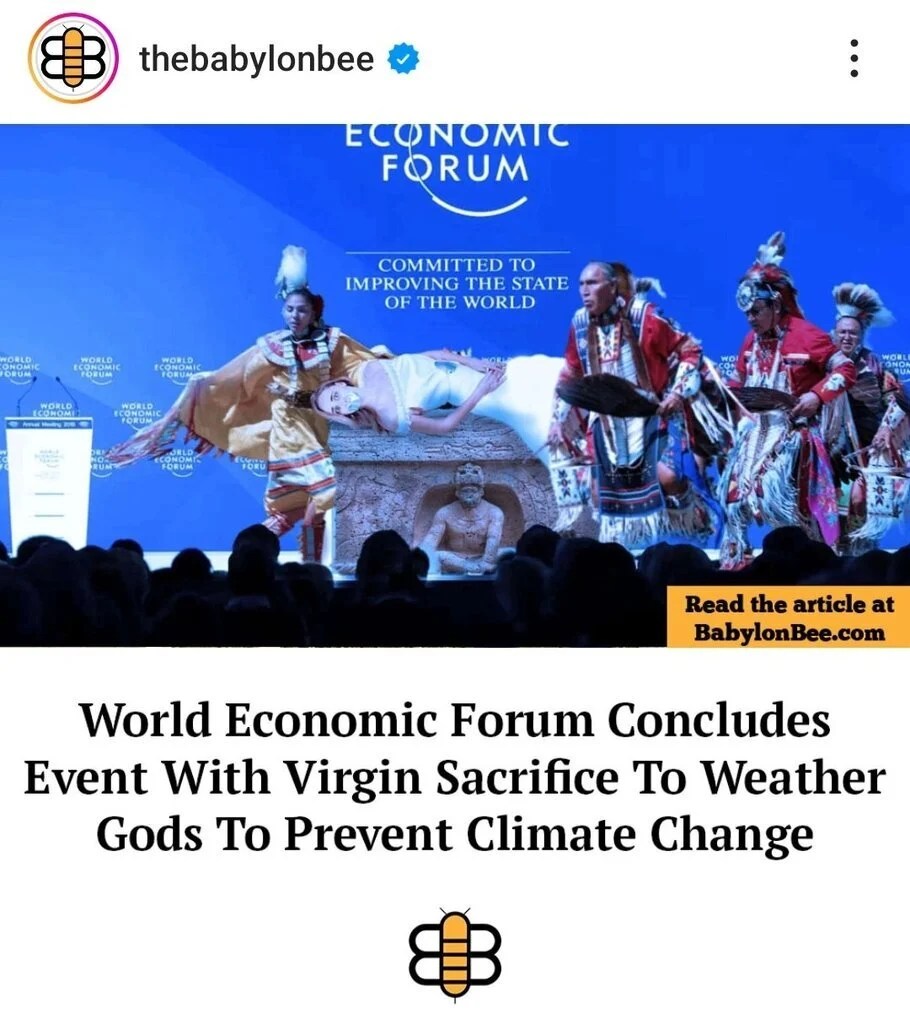Open thebabylonbee profile avatar
Screen dimensions: 910x1024
[72, 58]
